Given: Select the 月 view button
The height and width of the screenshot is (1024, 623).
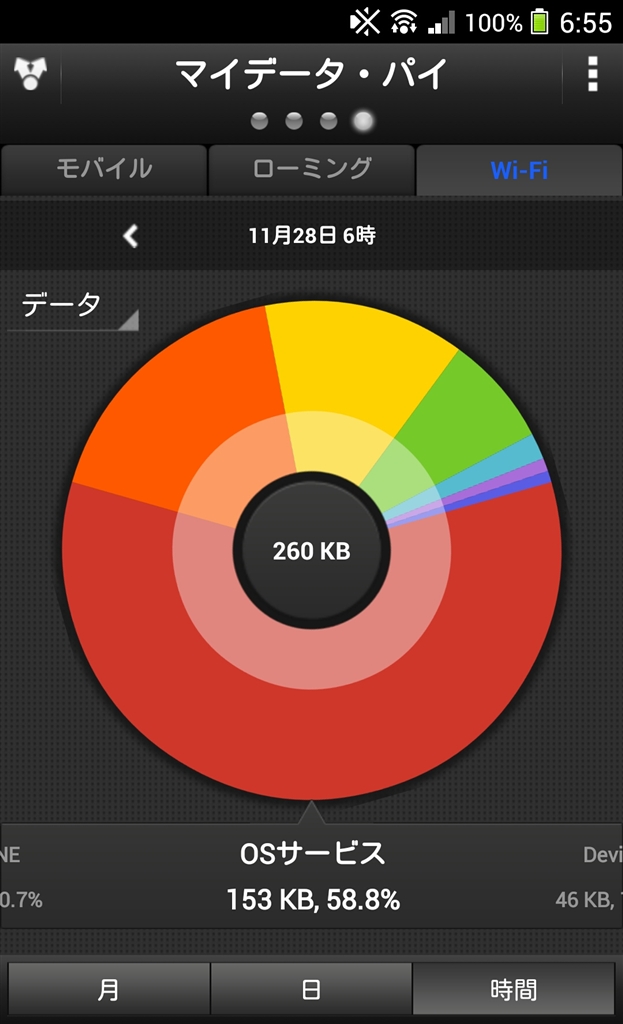Looking at the screenshot, I should pos(108,990).
